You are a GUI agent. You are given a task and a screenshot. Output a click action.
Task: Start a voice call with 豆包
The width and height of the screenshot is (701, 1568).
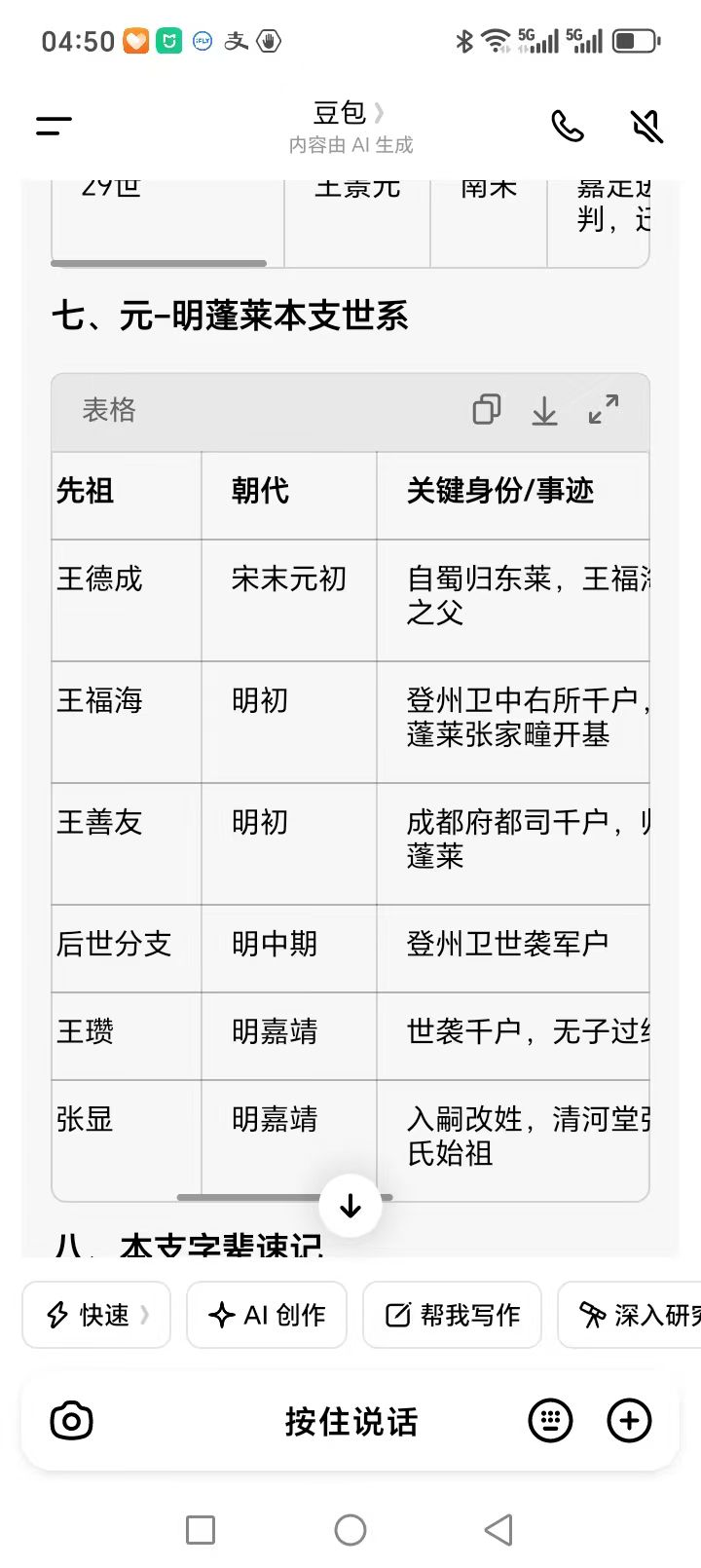(x=568, y=127)
